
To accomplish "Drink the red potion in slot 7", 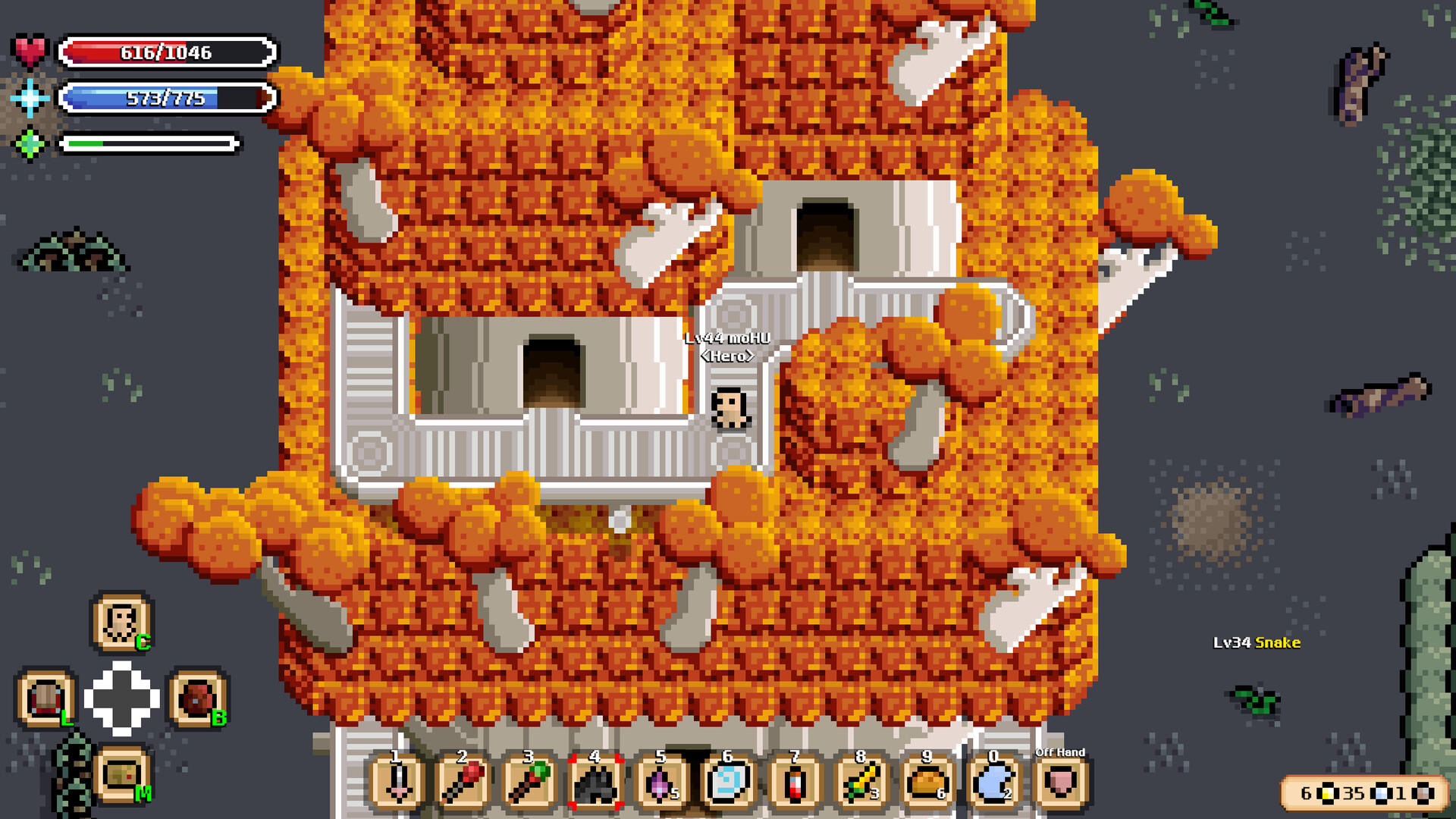I will click(x=794, y=782).
